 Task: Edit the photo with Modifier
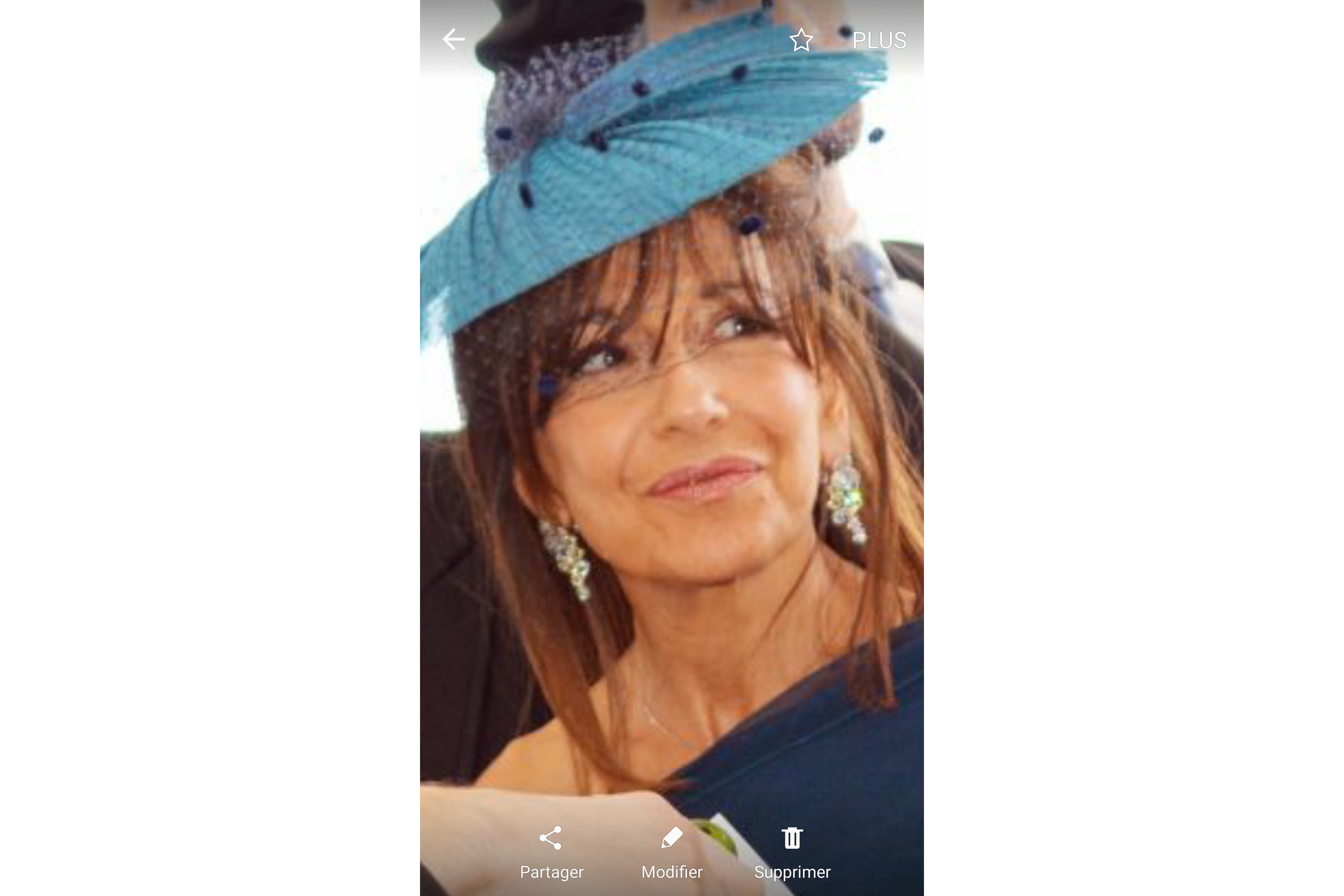[x=671, y=852]
